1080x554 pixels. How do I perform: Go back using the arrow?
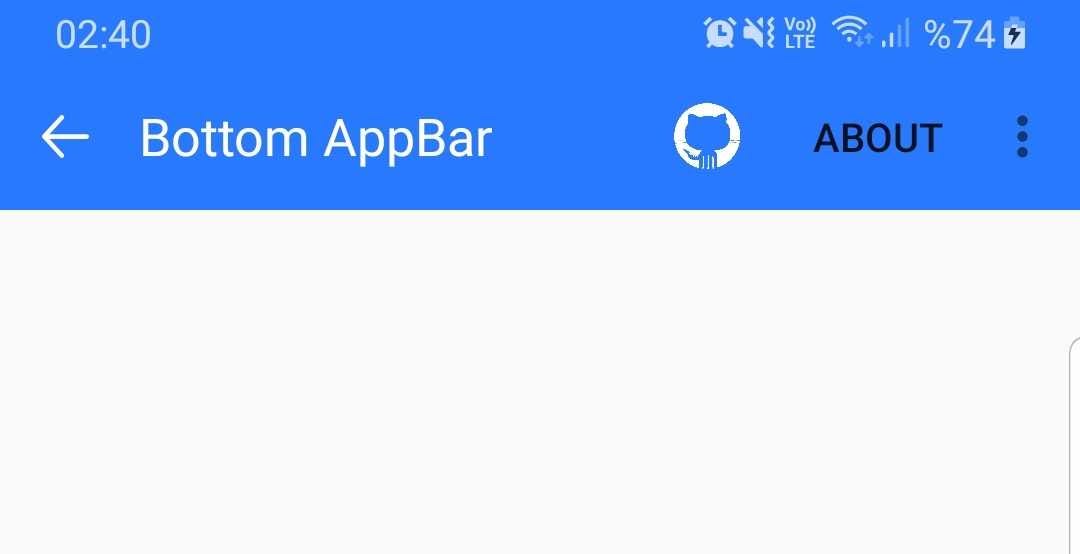[x=65, y=137]
